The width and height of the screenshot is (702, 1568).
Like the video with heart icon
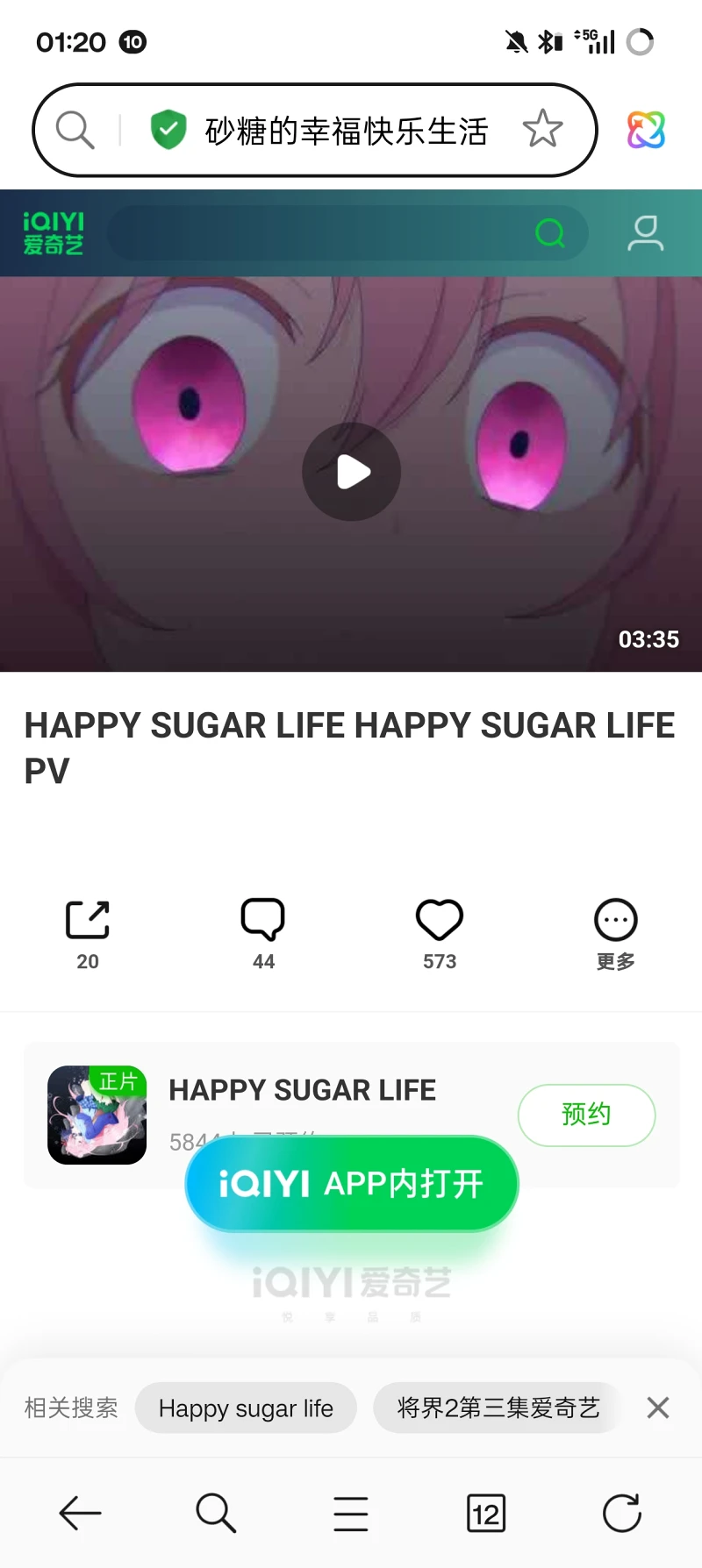pos(440,935)
